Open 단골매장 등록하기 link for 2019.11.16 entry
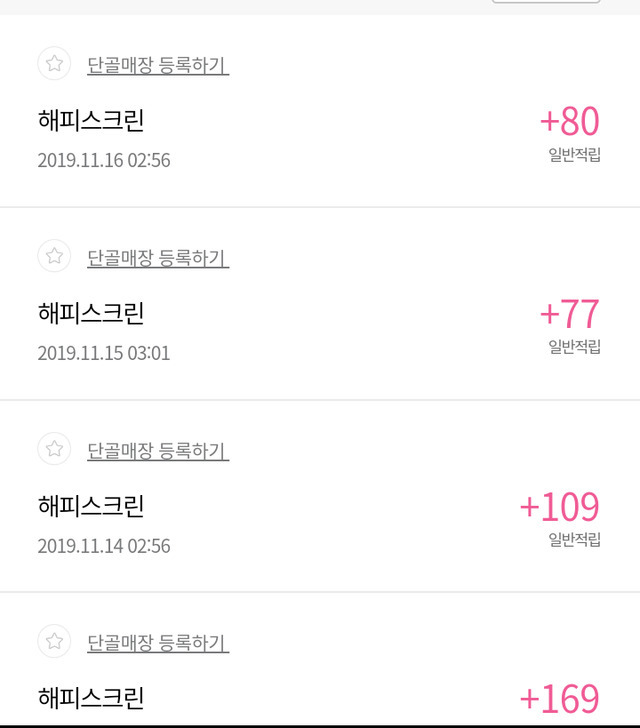Image resolution: width=640 pixels, height=728 pixels. pos(158,65)
